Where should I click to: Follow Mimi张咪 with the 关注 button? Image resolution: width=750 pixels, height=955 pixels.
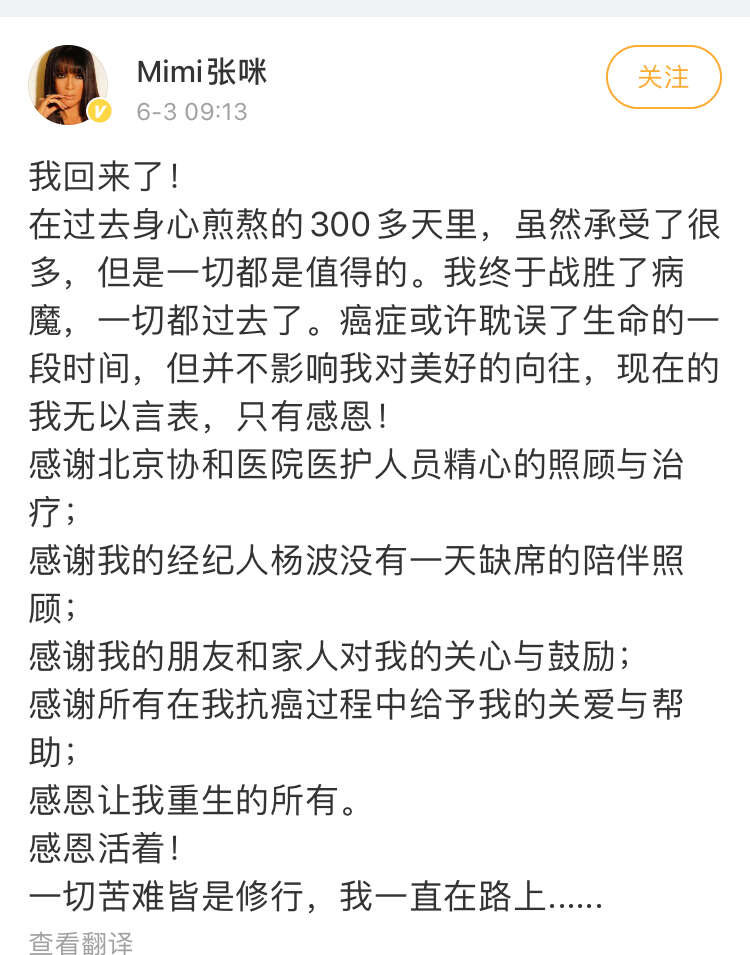pos(663,77)
